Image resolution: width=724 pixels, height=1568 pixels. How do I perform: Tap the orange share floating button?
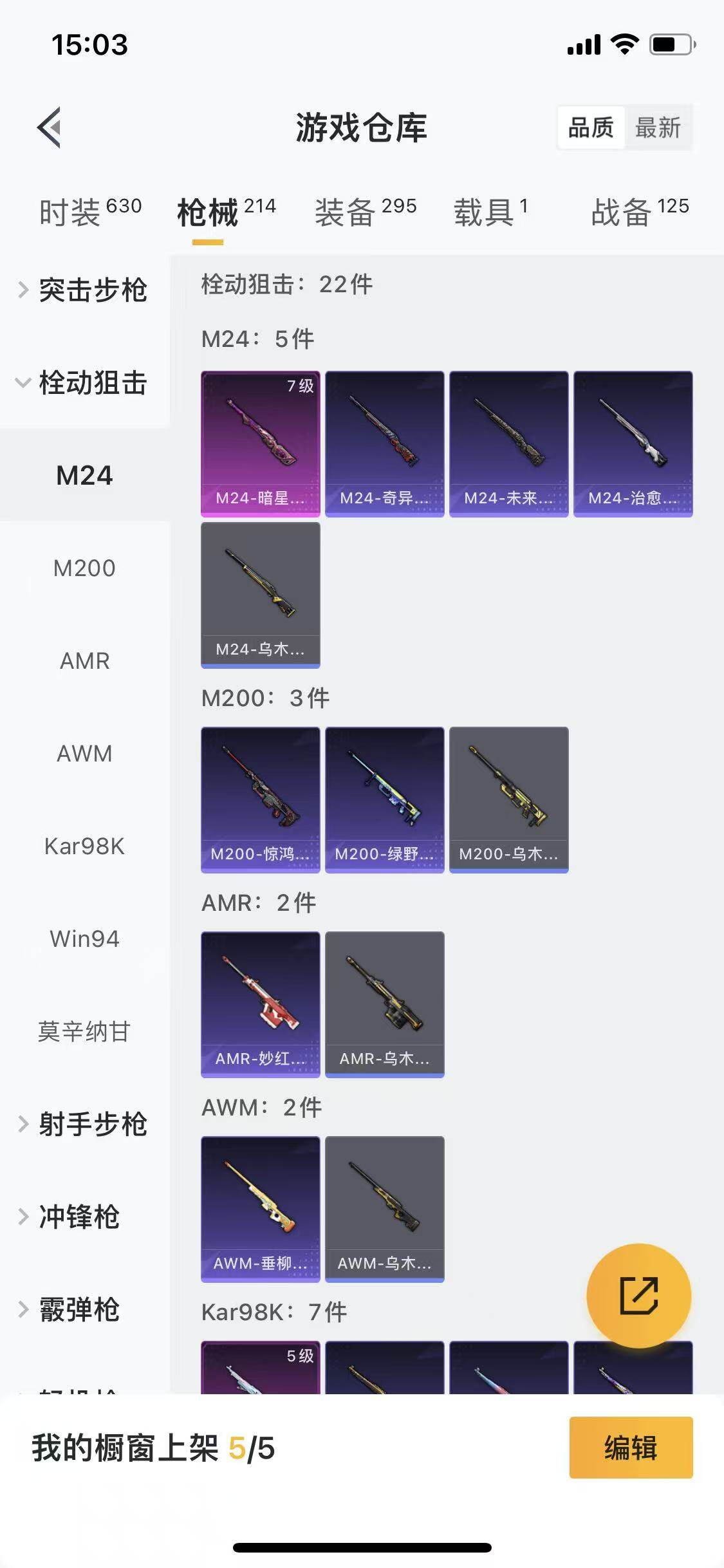638,1295
